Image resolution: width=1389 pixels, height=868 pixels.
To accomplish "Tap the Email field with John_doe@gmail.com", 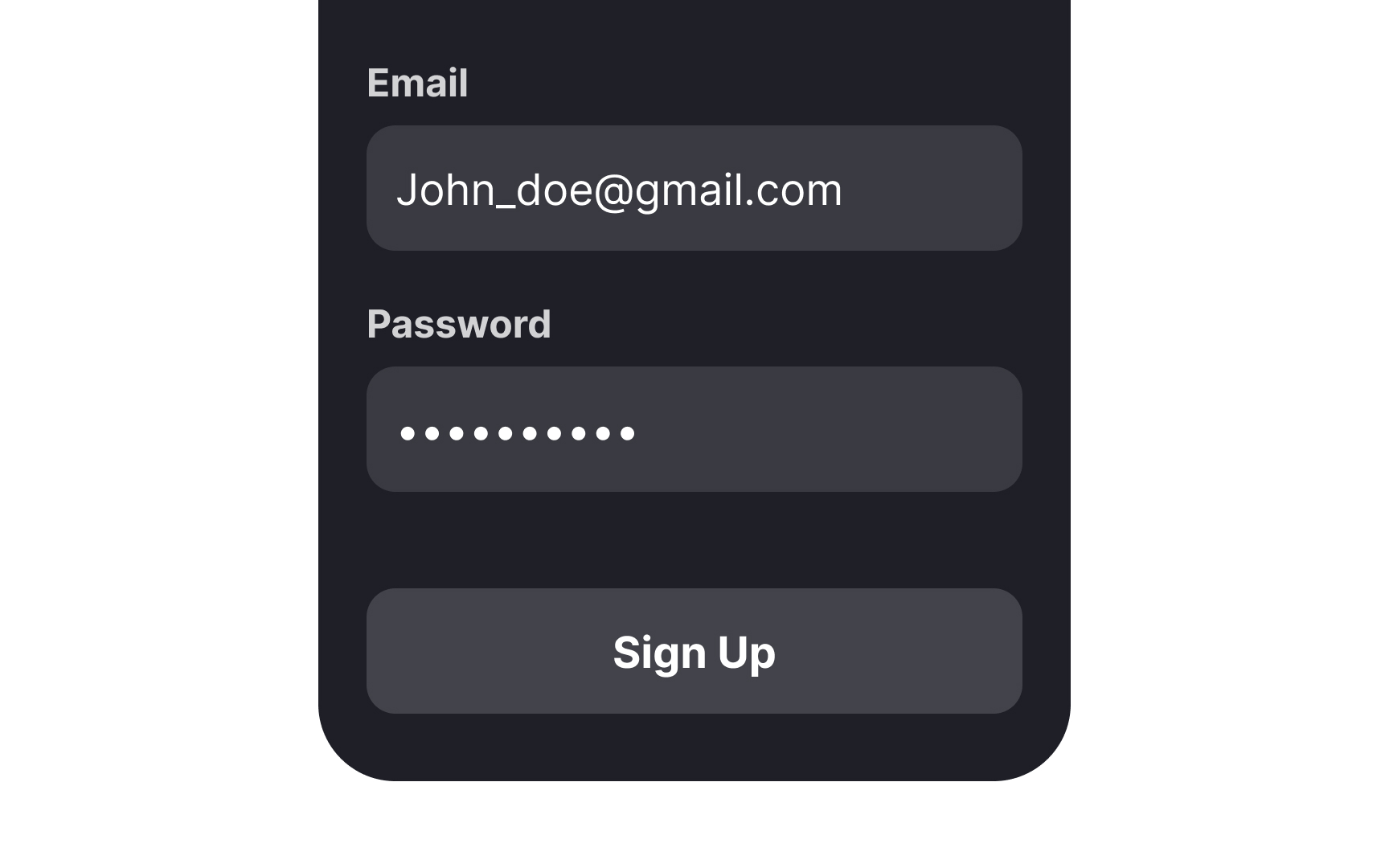I will point(694,188).
